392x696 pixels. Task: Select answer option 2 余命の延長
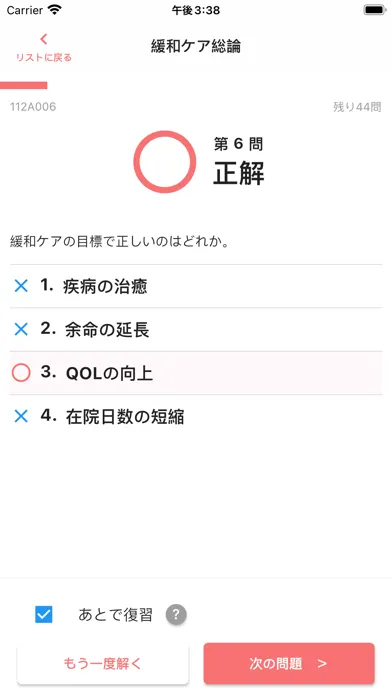(196, 329)
